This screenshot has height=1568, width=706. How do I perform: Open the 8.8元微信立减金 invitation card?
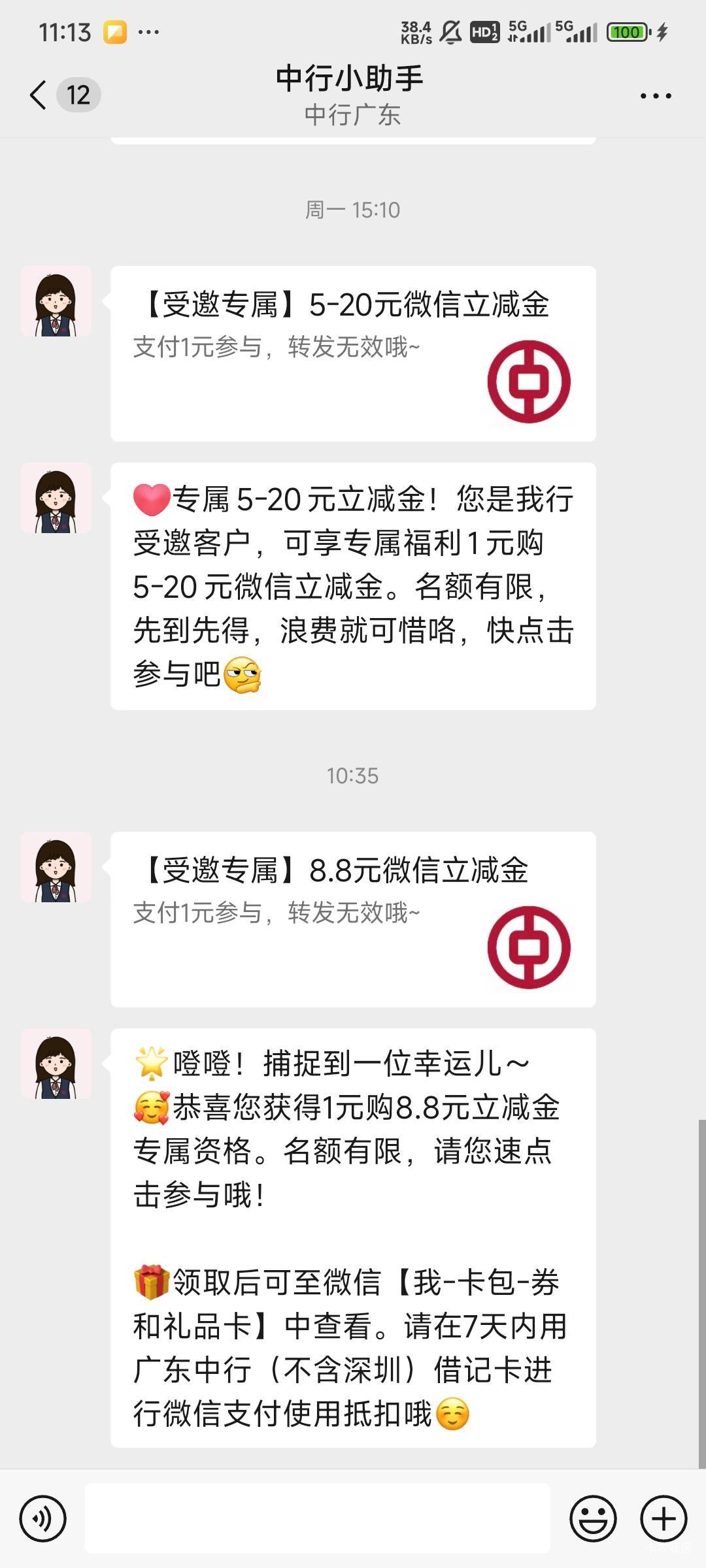pyautogui.click(x=353, y=919)
